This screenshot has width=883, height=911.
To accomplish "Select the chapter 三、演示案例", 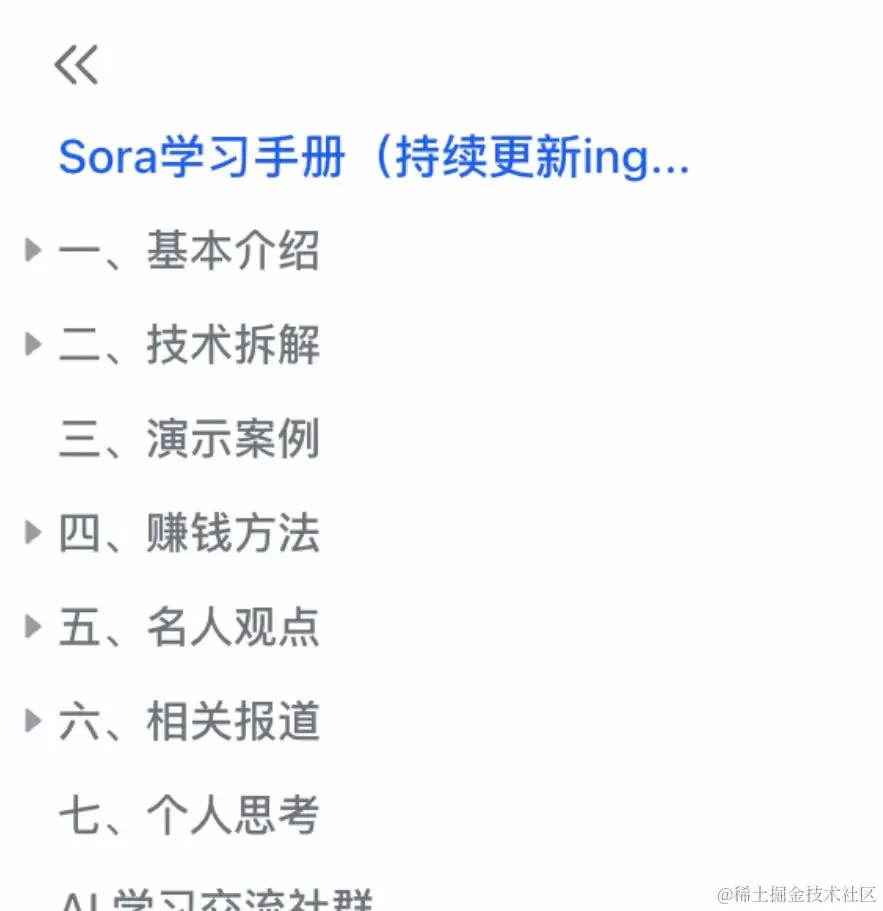I will pyautogui.click(x=190, y=439).
